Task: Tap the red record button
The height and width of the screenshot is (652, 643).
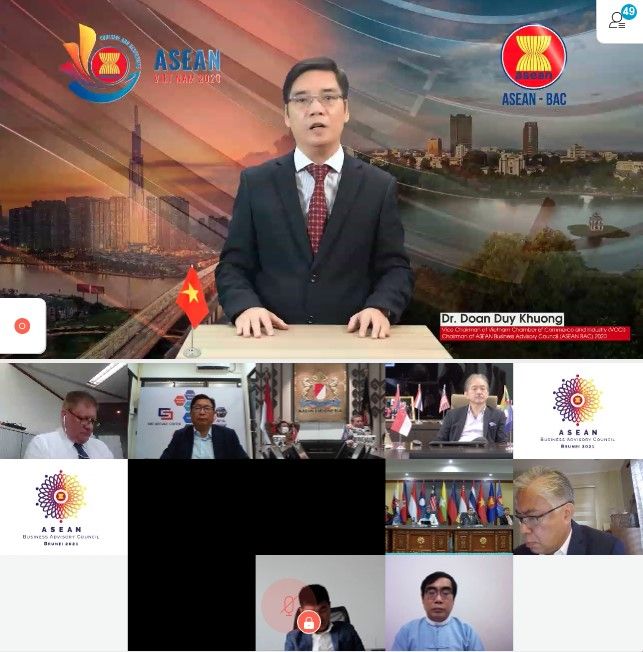Action: 21,326
